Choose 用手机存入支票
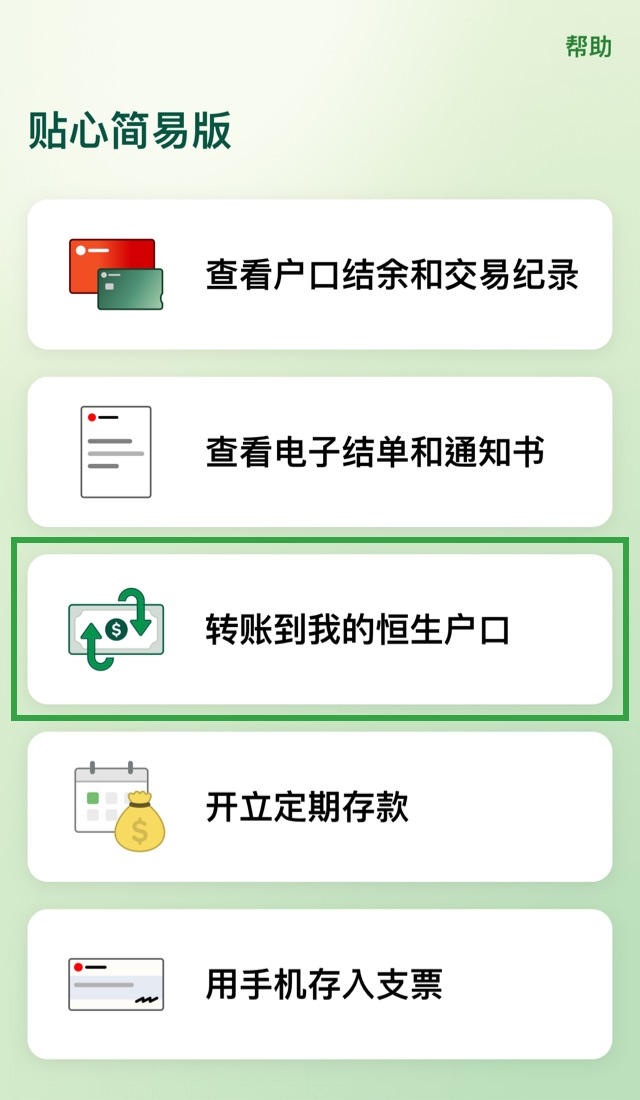This screenshot has height=1100, width=640. tap(320, 984)
